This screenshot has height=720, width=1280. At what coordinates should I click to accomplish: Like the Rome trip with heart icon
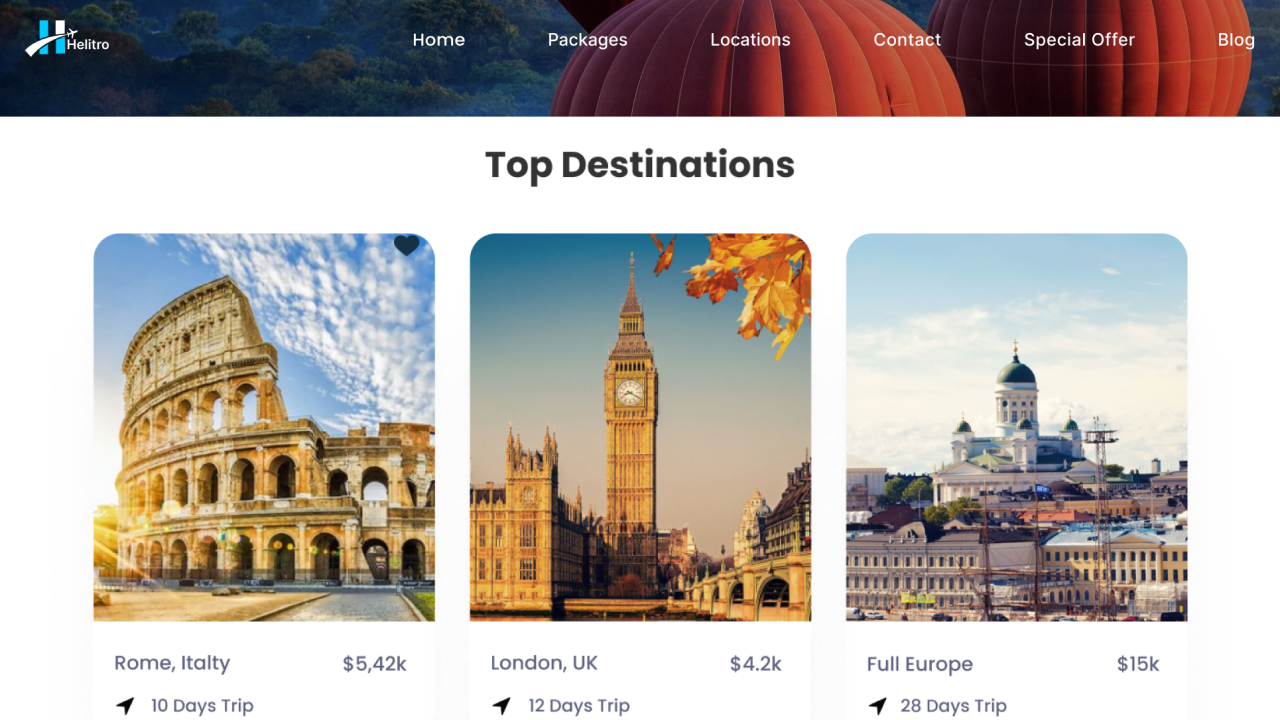coord(406,246)
